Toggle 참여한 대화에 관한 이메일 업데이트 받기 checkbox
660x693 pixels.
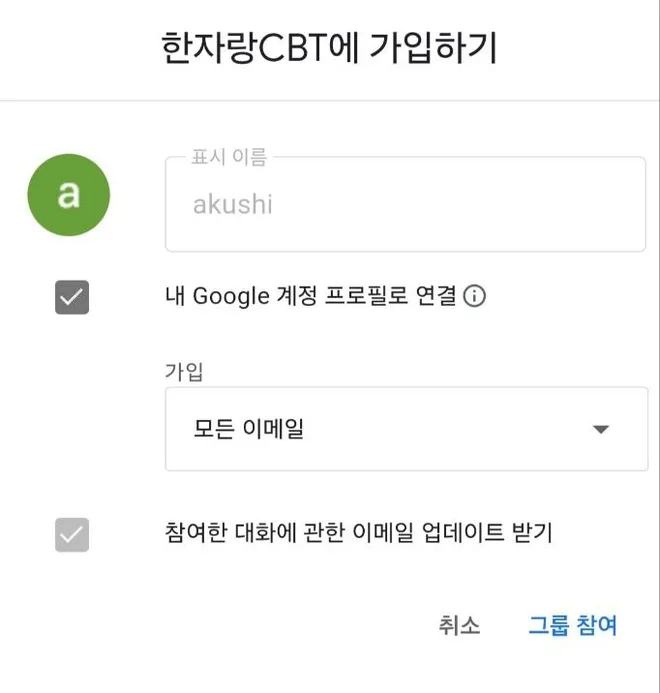pos(72,535)
